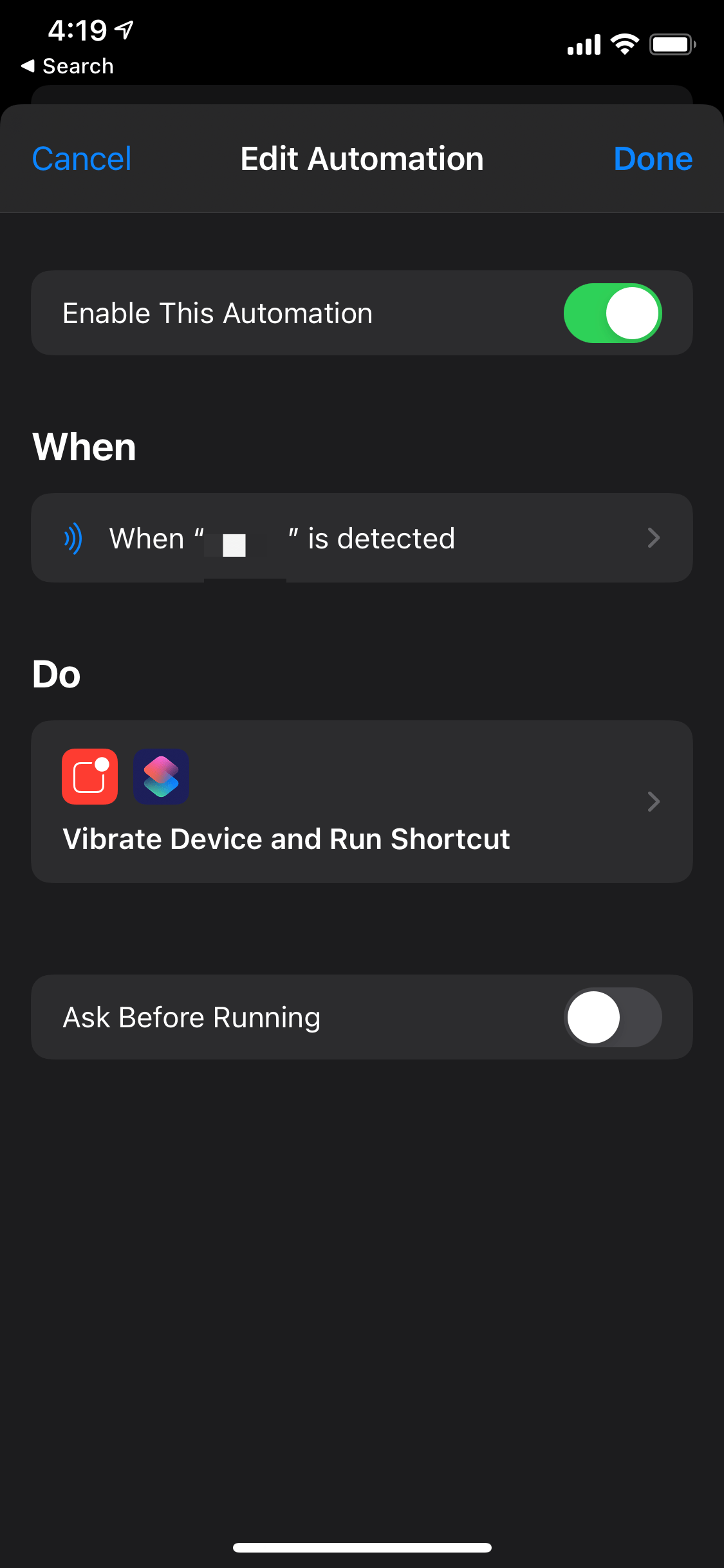
Task: Enable the Ask Before Running toggle
Action: (x=613, y=1017)
